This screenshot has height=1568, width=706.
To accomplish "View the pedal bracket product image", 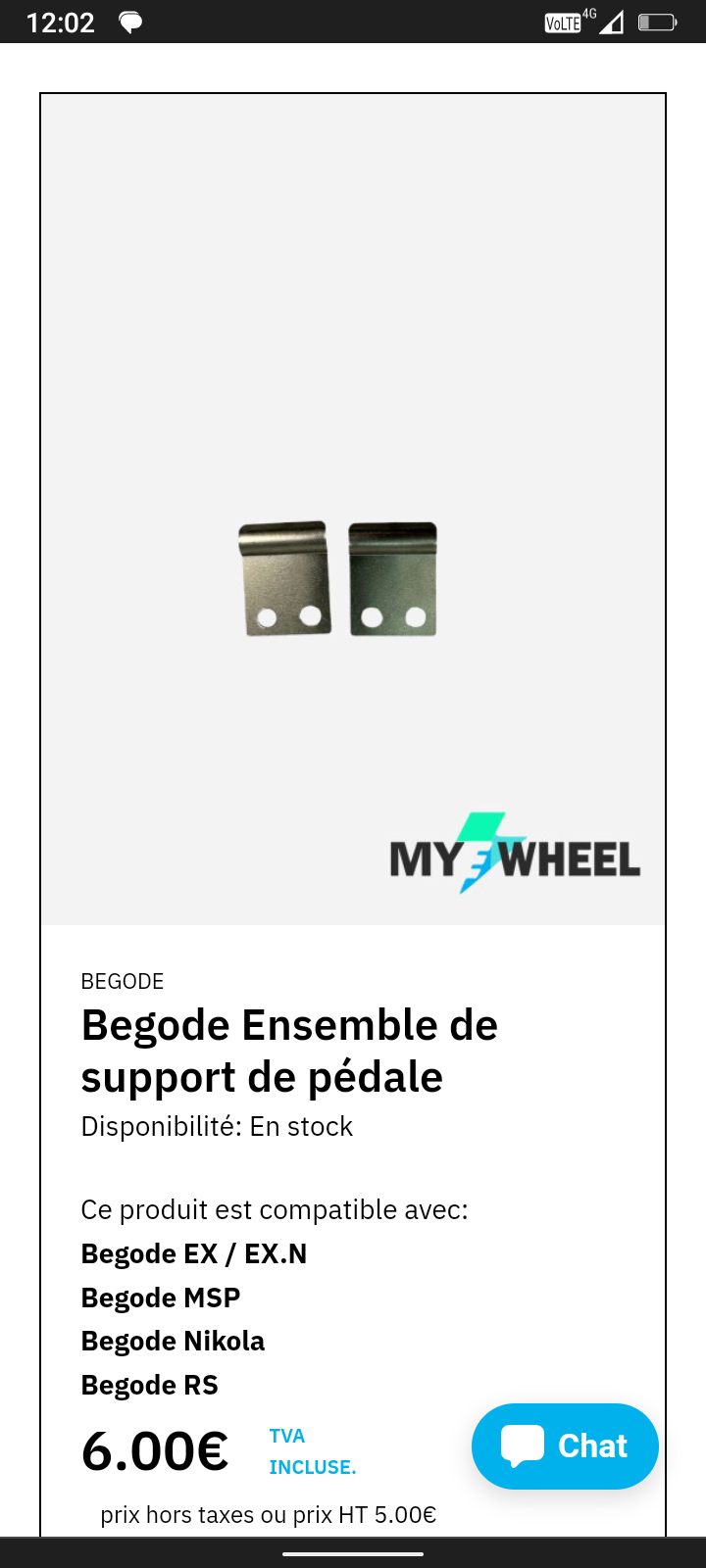I will coord(353,510).
